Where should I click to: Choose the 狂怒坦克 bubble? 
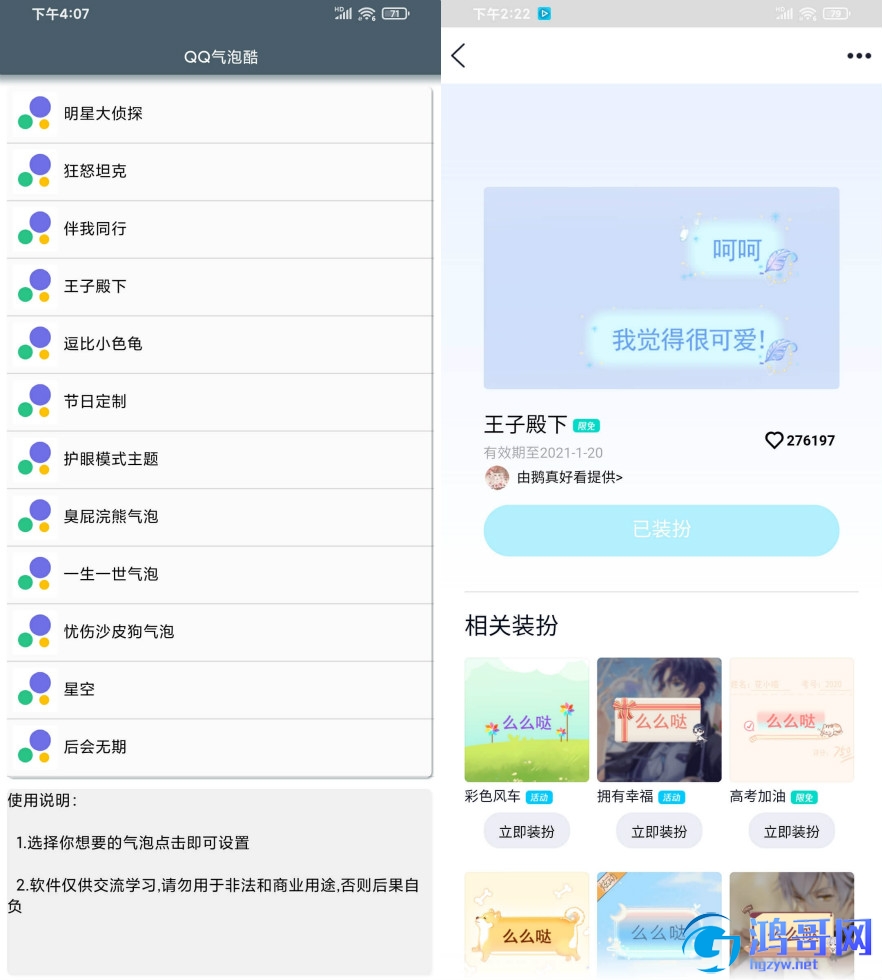220,171
